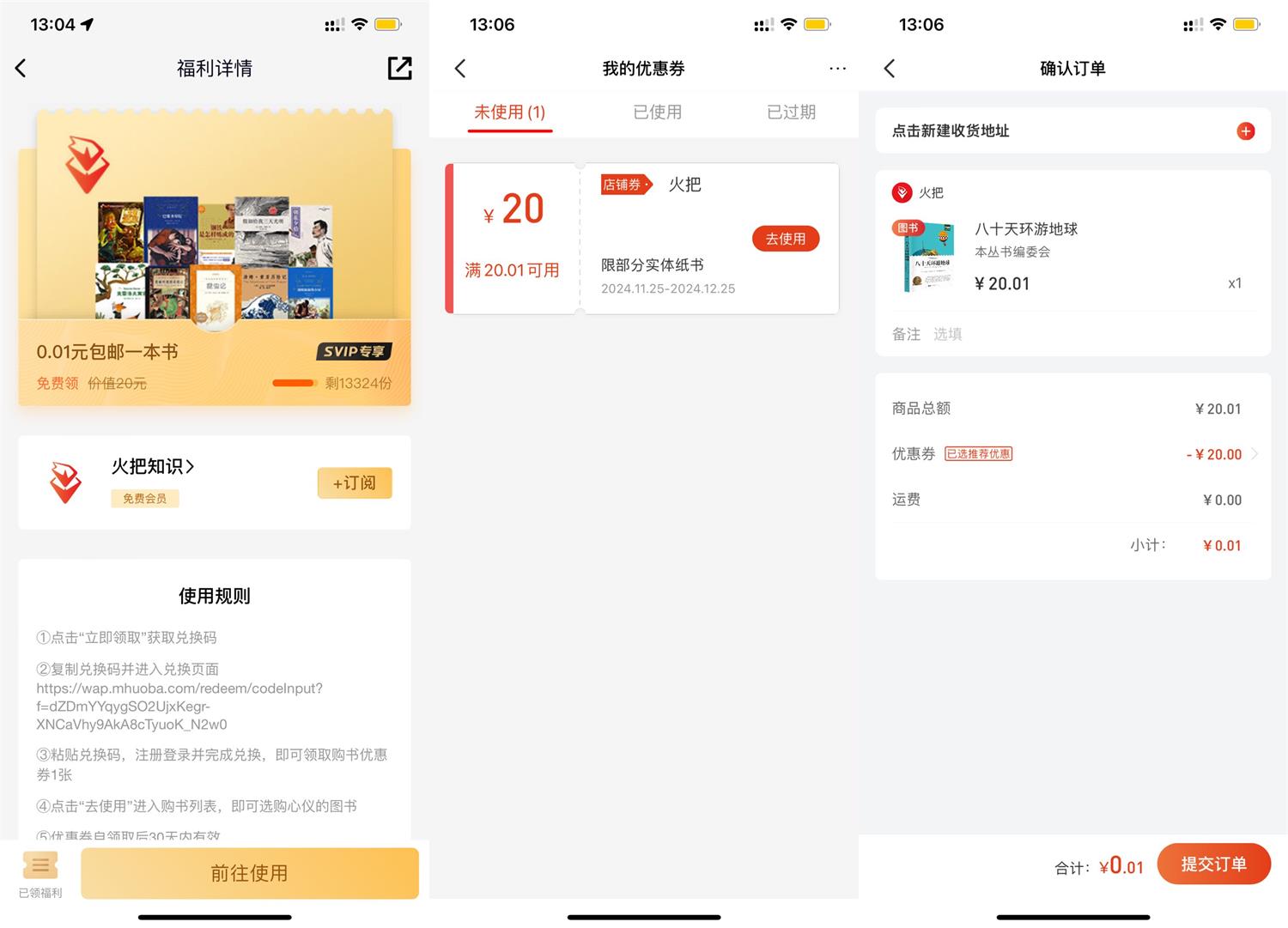Subscribe with the +订阅 button
Image resolution: width=1288 pixels, height=928 pixels.
[x=355, y=483]
